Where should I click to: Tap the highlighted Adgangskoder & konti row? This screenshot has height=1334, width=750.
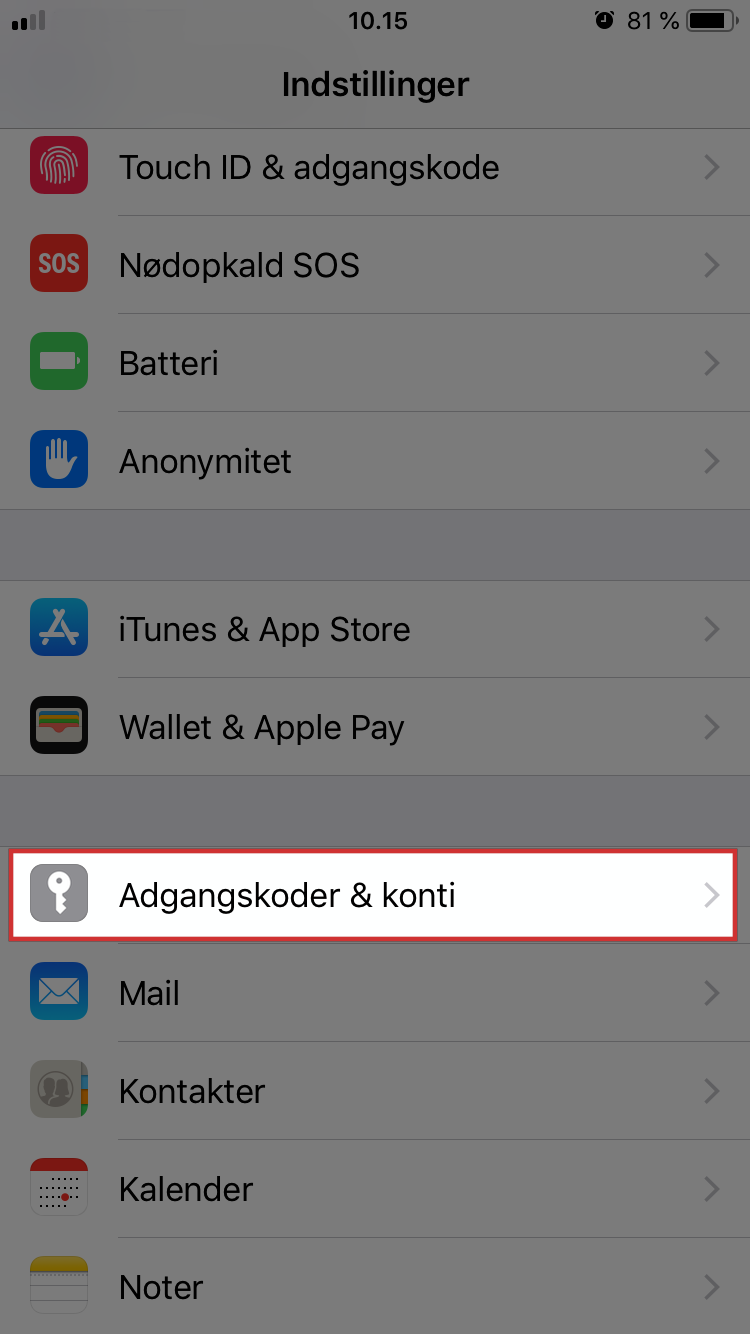[374, 895]
